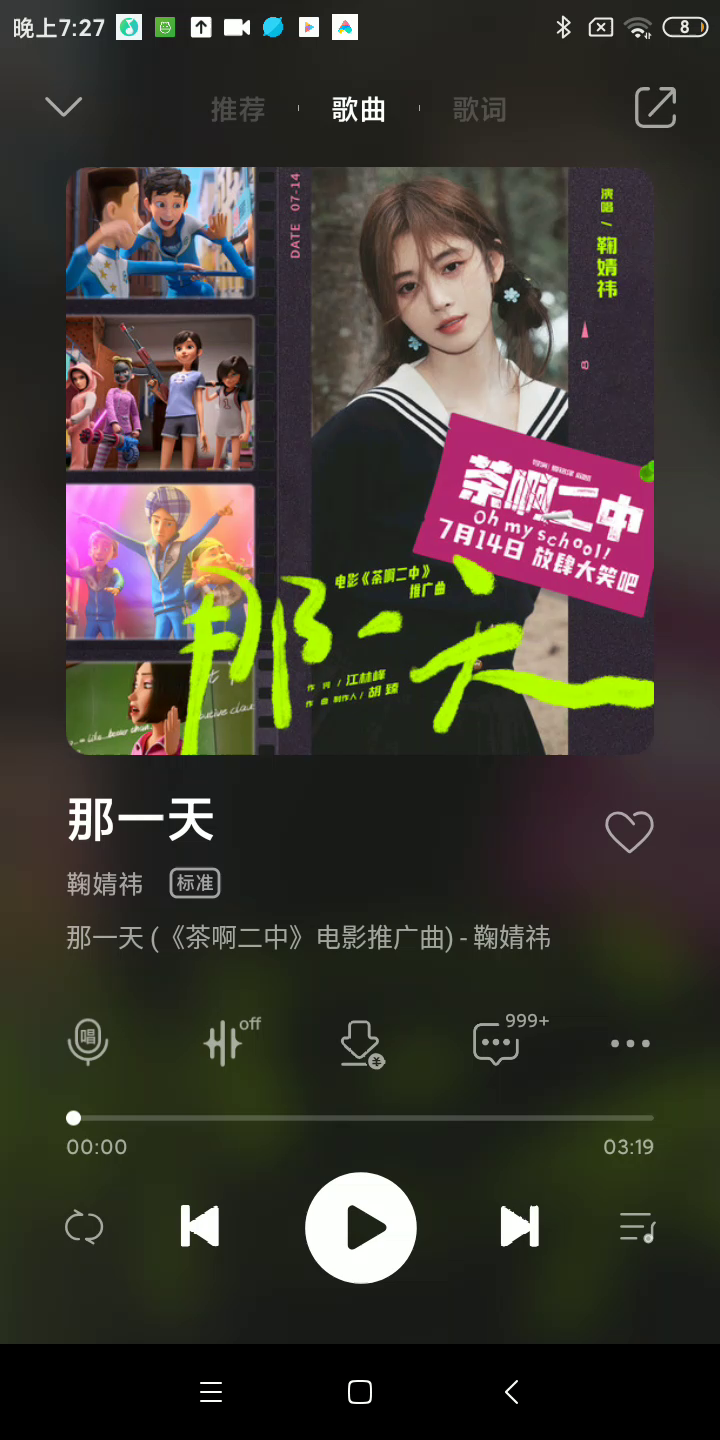The height and width of the screenshot is (1440, 720).
Task: Open the more options menu
Action: [630, 1043]
